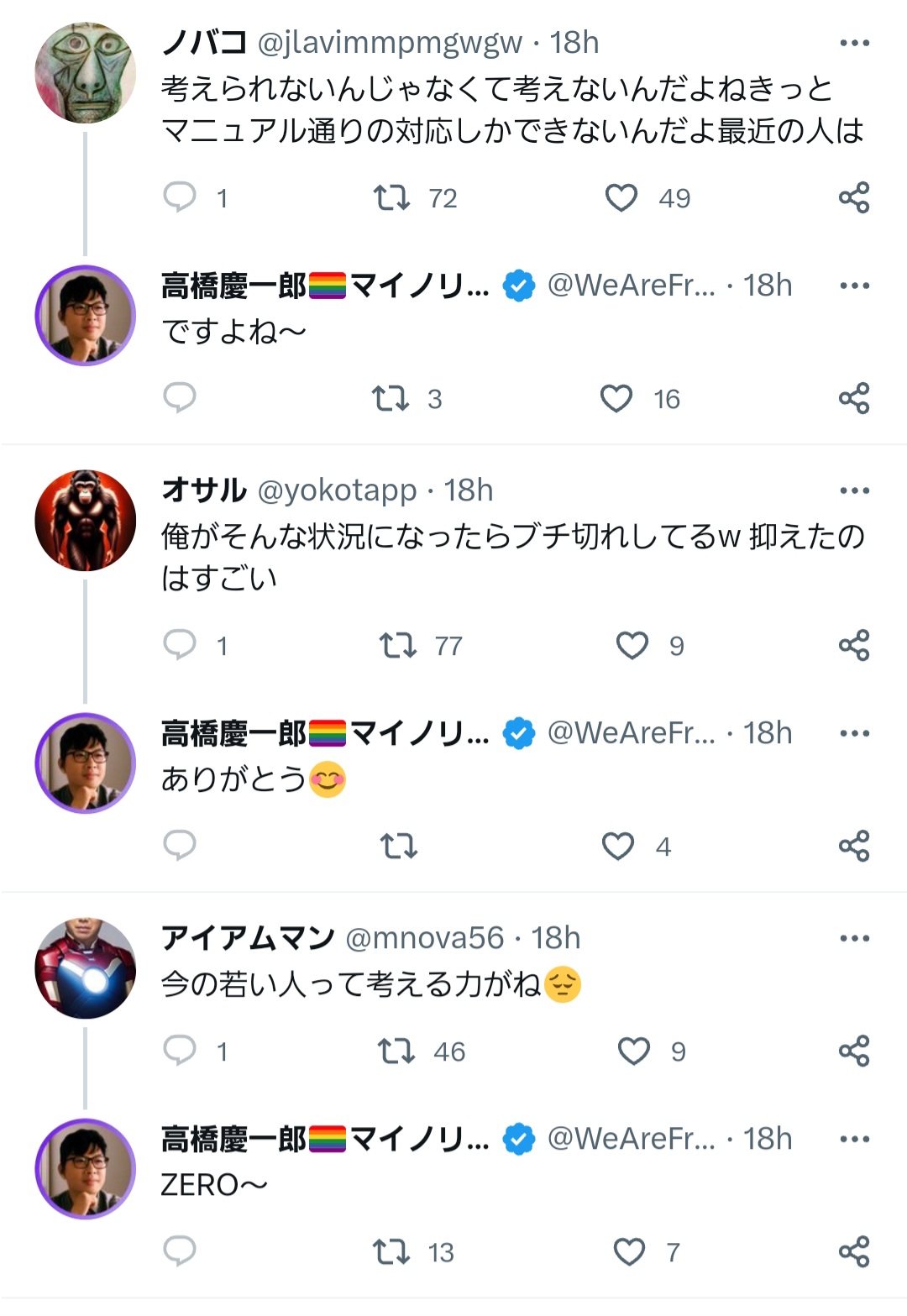Share the ありがとう reply
Image resolution: width=907 pixels, height=1316 pixels.
tap(853, 846)
